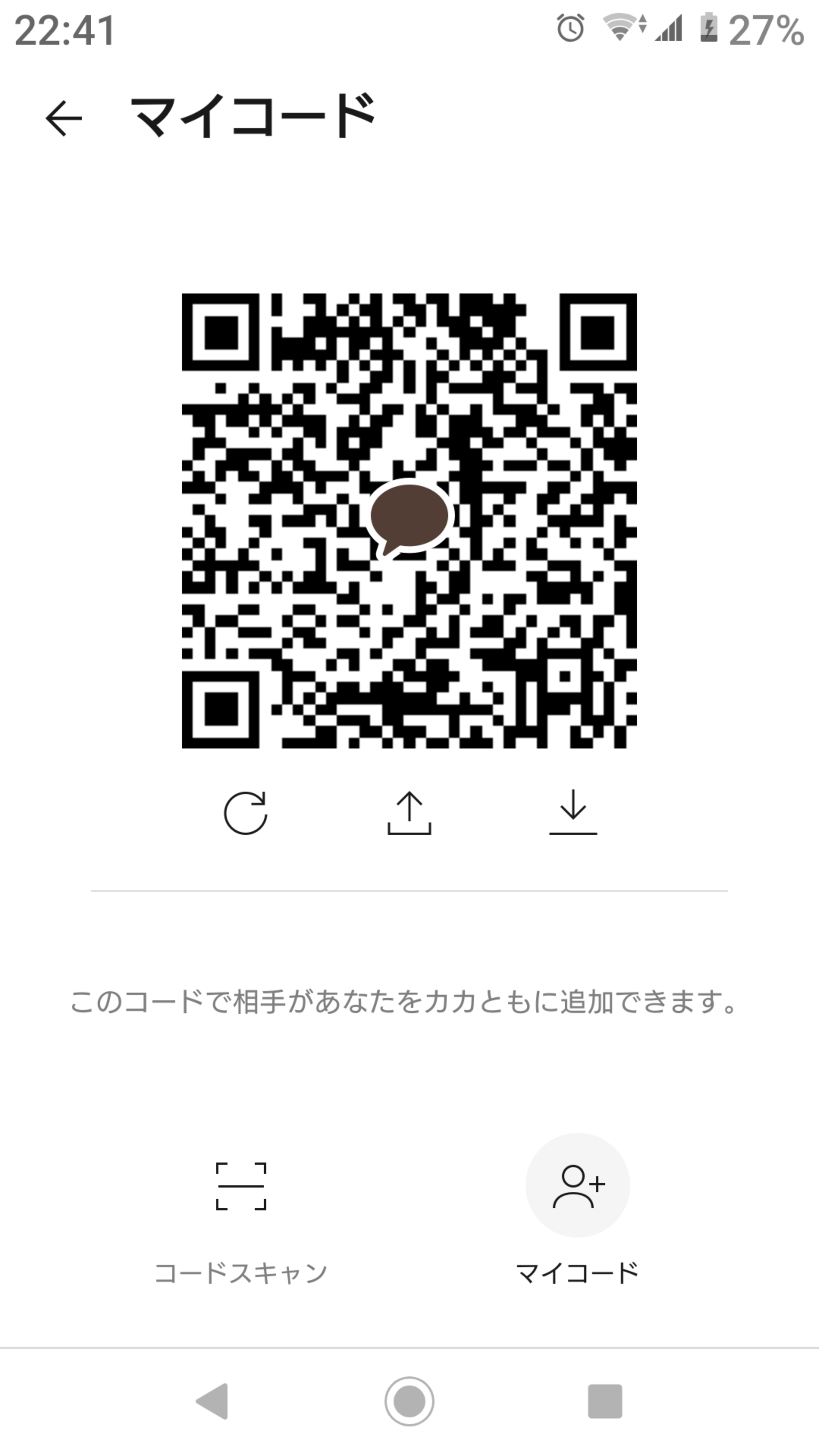The width and height of the screenshot is (819, 1456).
Task: Tap the system home button
Action: 409,1401
